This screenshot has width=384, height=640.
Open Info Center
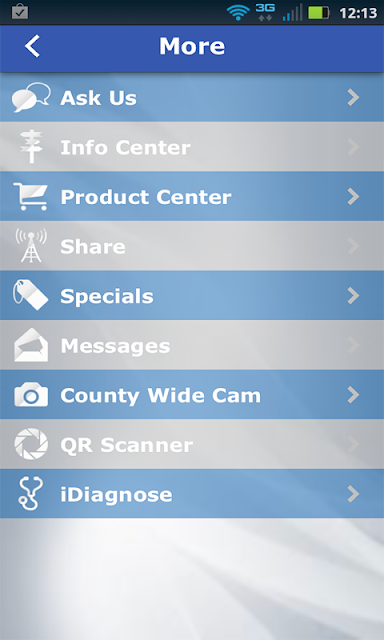pyautogui.click(x=192, y=147)
